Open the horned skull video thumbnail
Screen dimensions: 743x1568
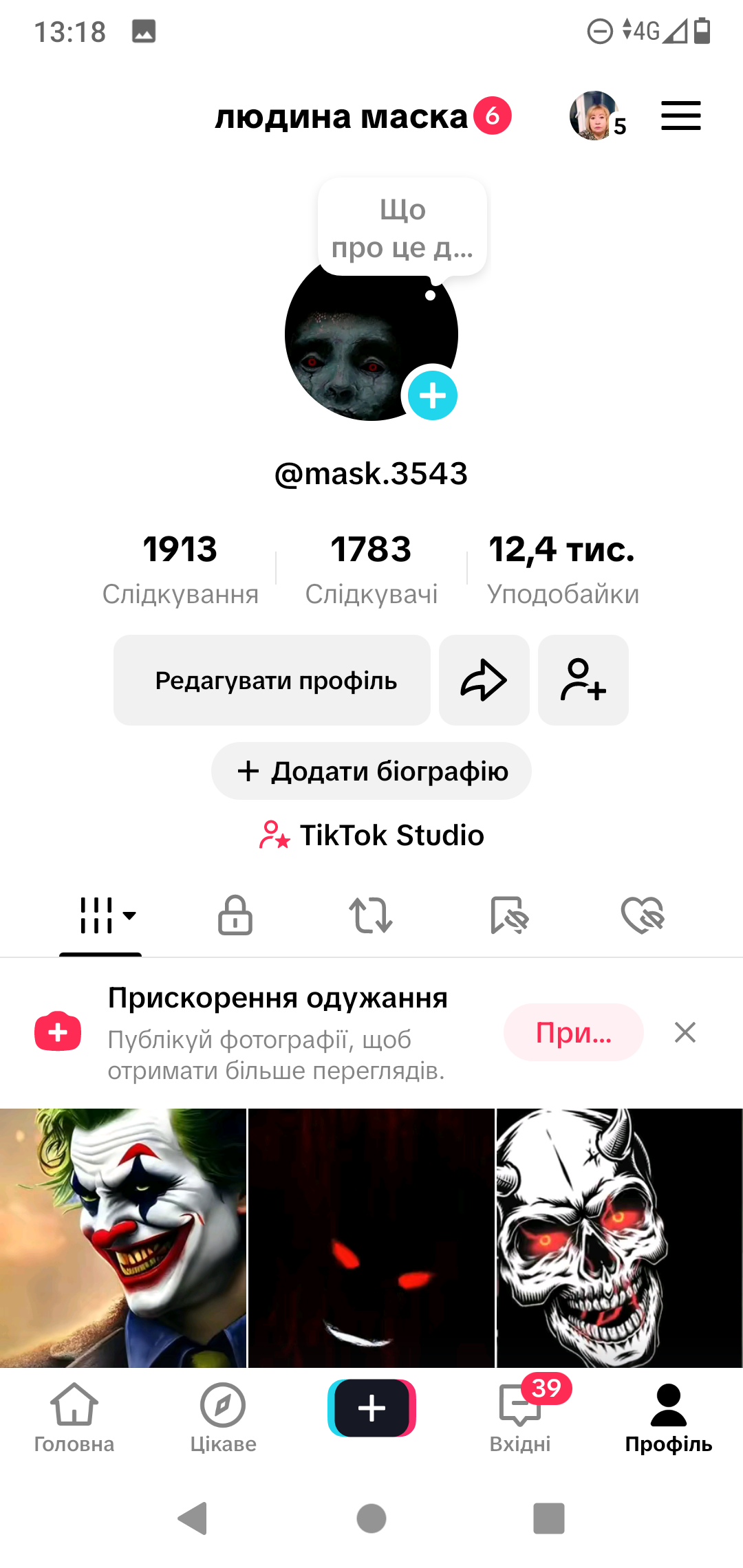click(619, 1237)
